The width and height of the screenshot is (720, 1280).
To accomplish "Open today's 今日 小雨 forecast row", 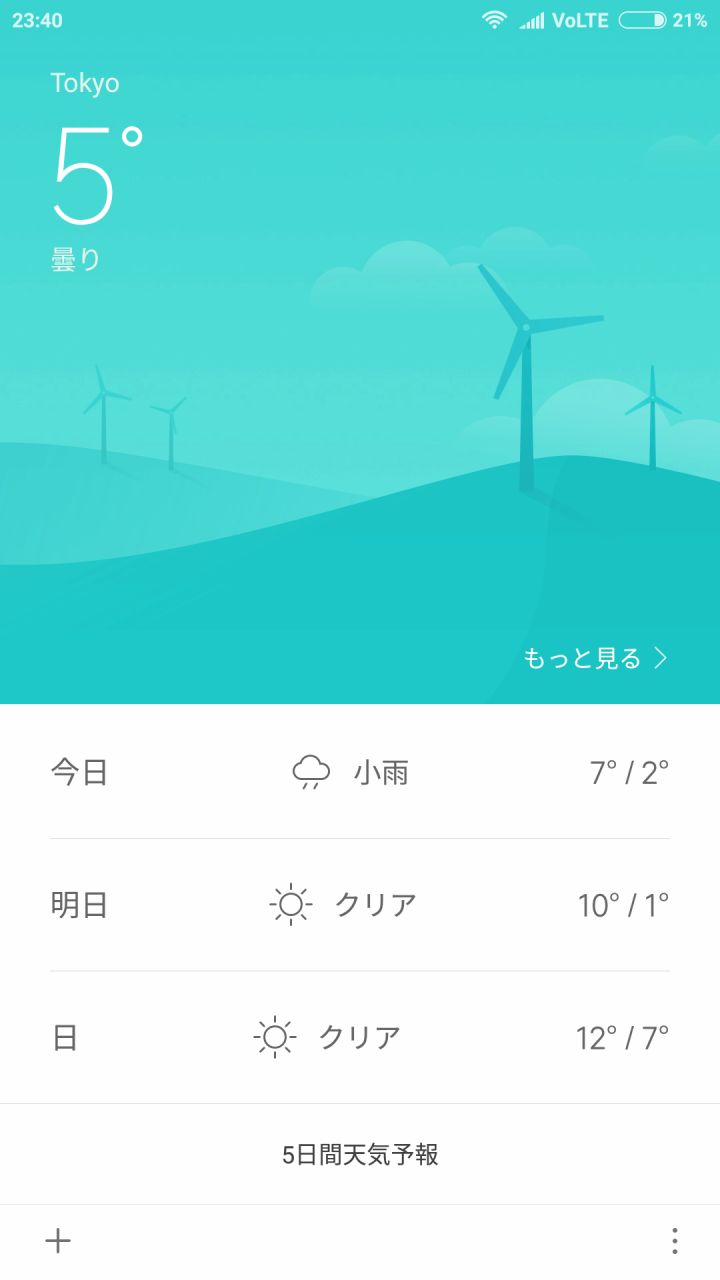I will coord(360,772).
